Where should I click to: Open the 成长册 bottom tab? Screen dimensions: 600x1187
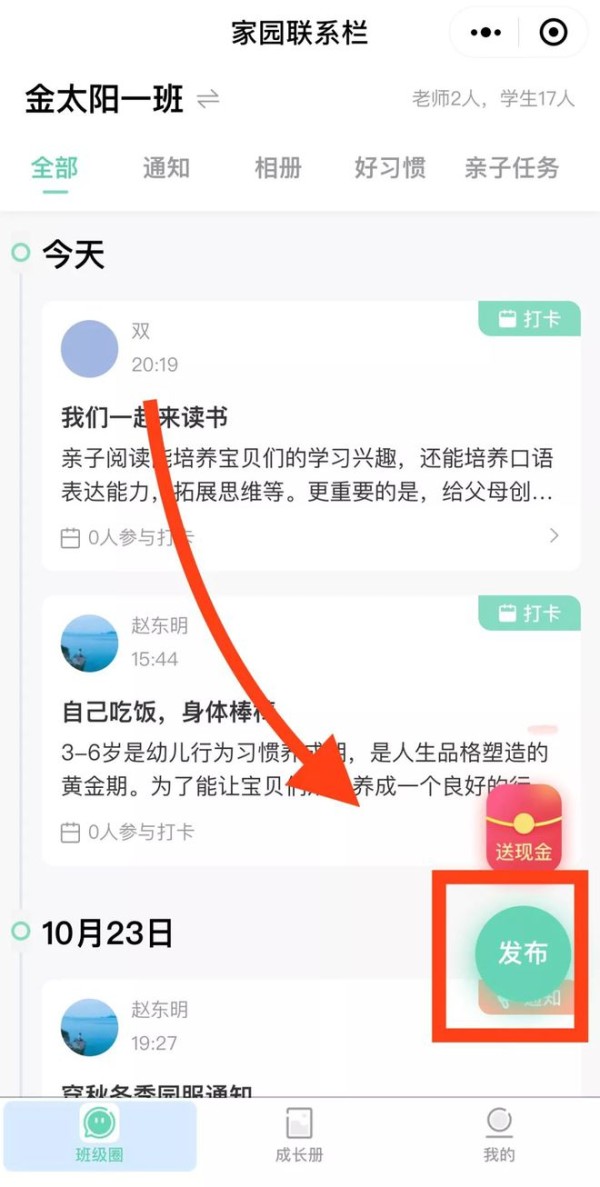tap(299, 1137)
